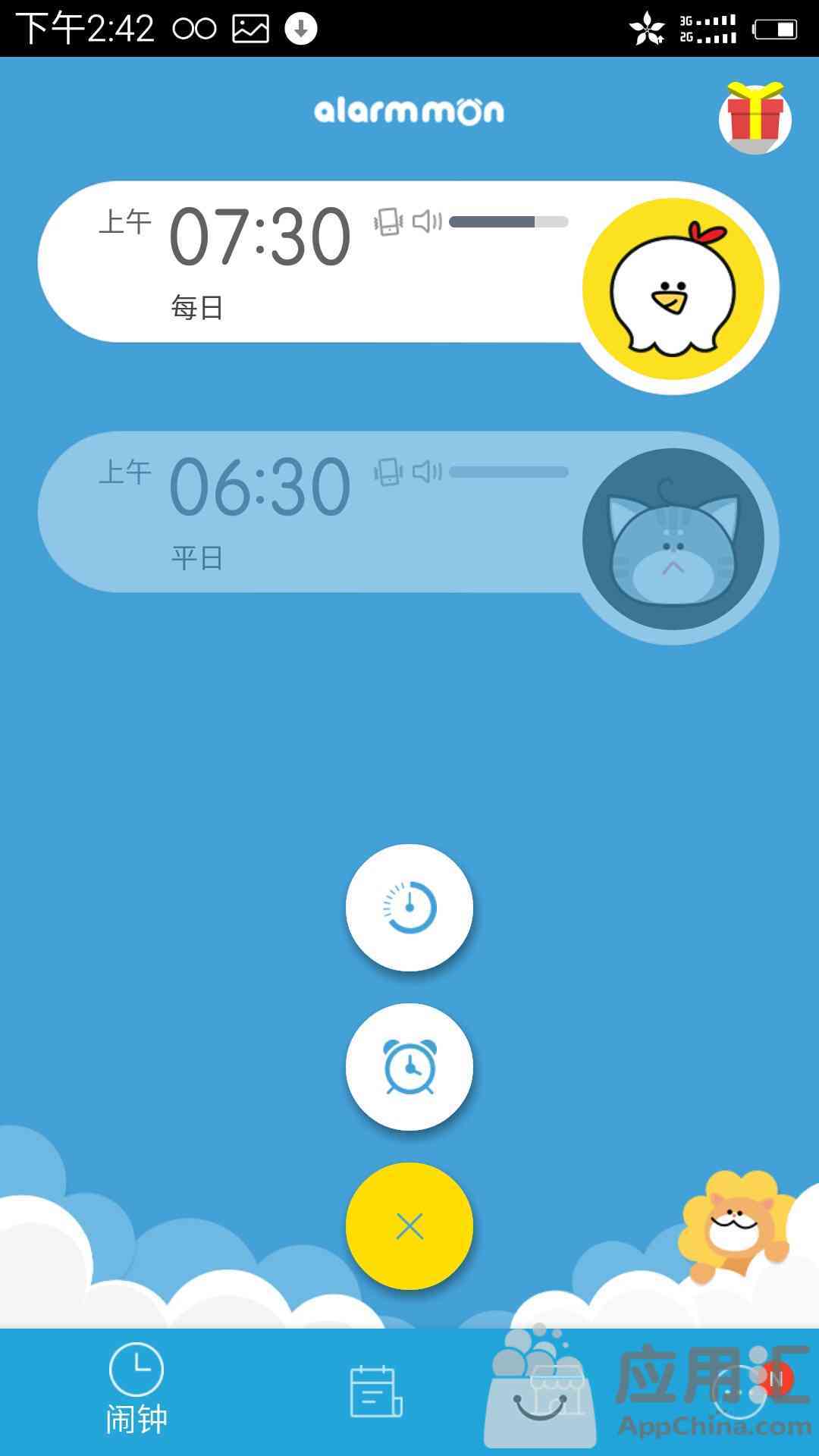The height and width of the screenshot is (1456, 819).
Task: Switch to the 闹钟 tab
Action: pos(136,1389)
